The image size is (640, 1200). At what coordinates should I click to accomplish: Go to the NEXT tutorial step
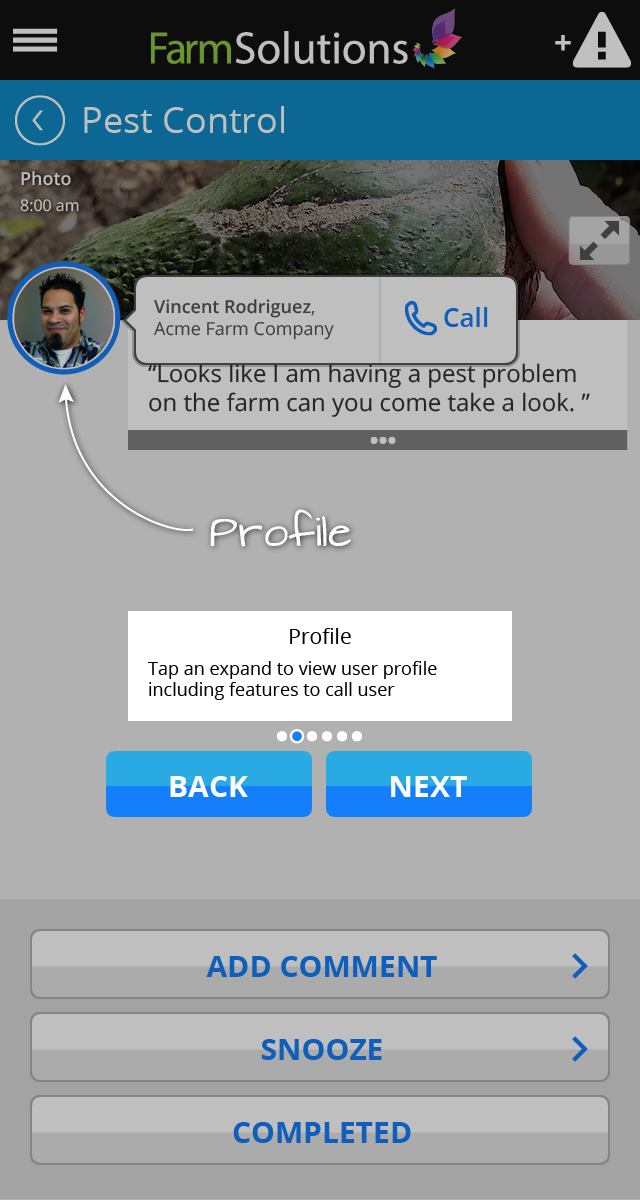[428, 785]
